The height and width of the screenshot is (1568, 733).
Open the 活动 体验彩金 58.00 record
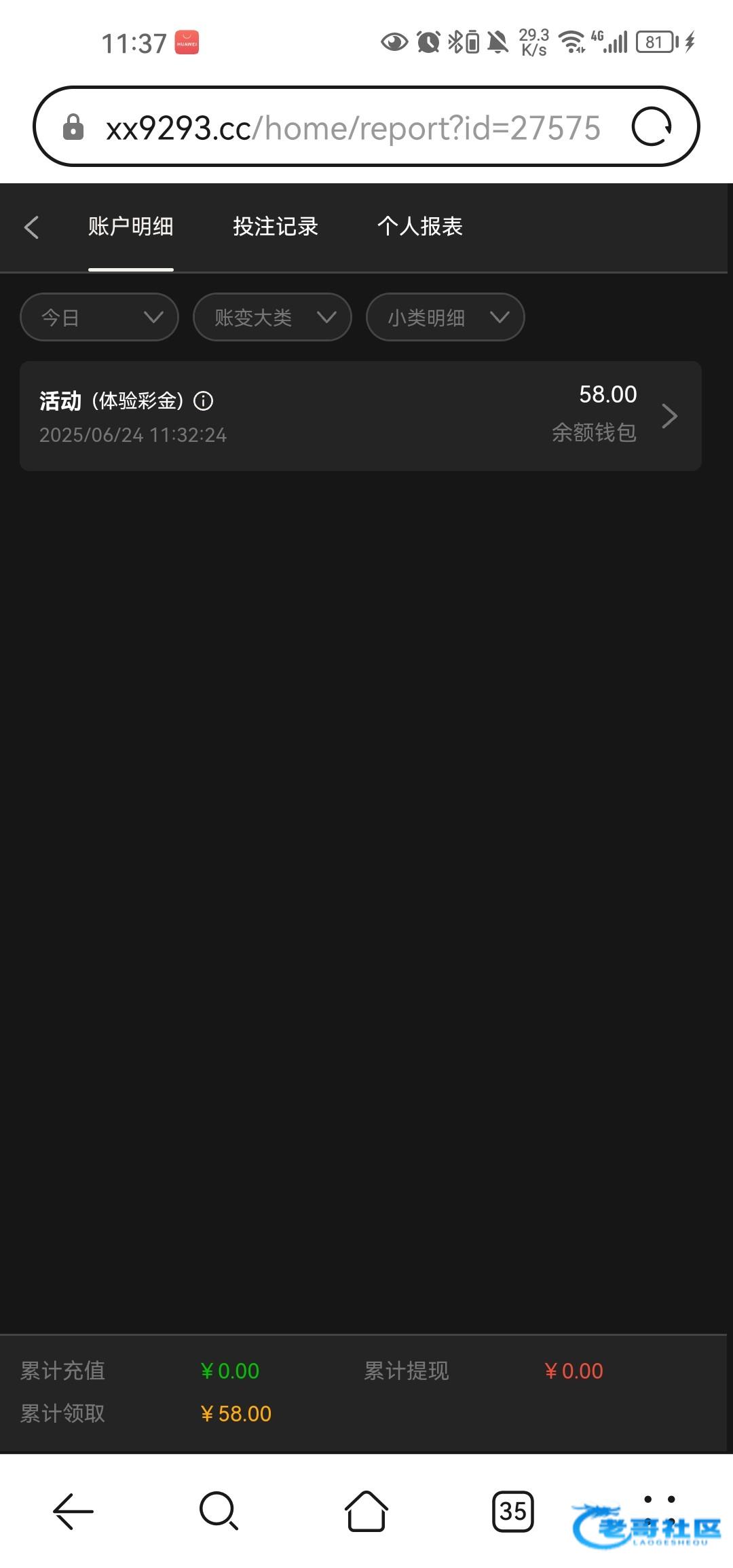click(360, 416)
